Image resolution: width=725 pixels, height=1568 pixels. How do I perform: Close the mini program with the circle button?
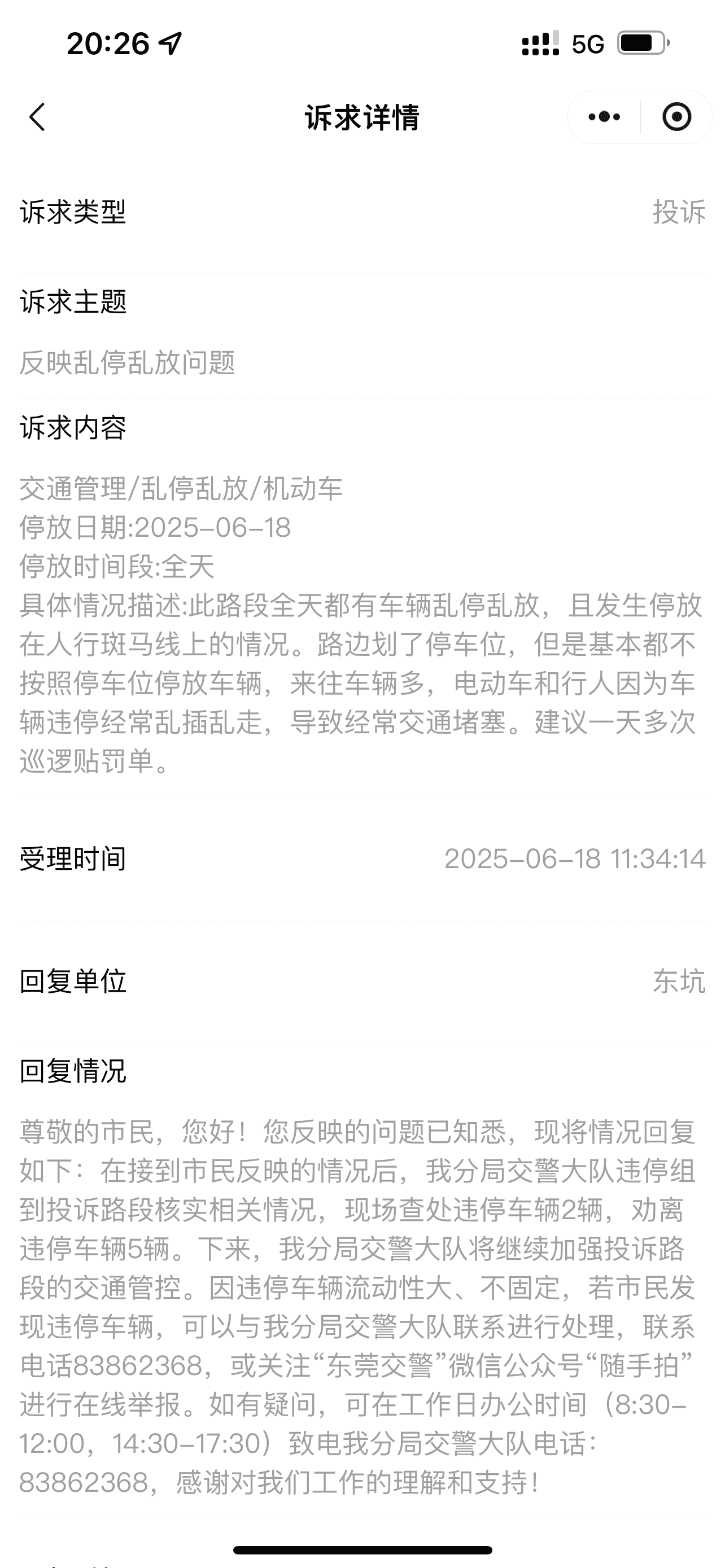coord(676,117)
